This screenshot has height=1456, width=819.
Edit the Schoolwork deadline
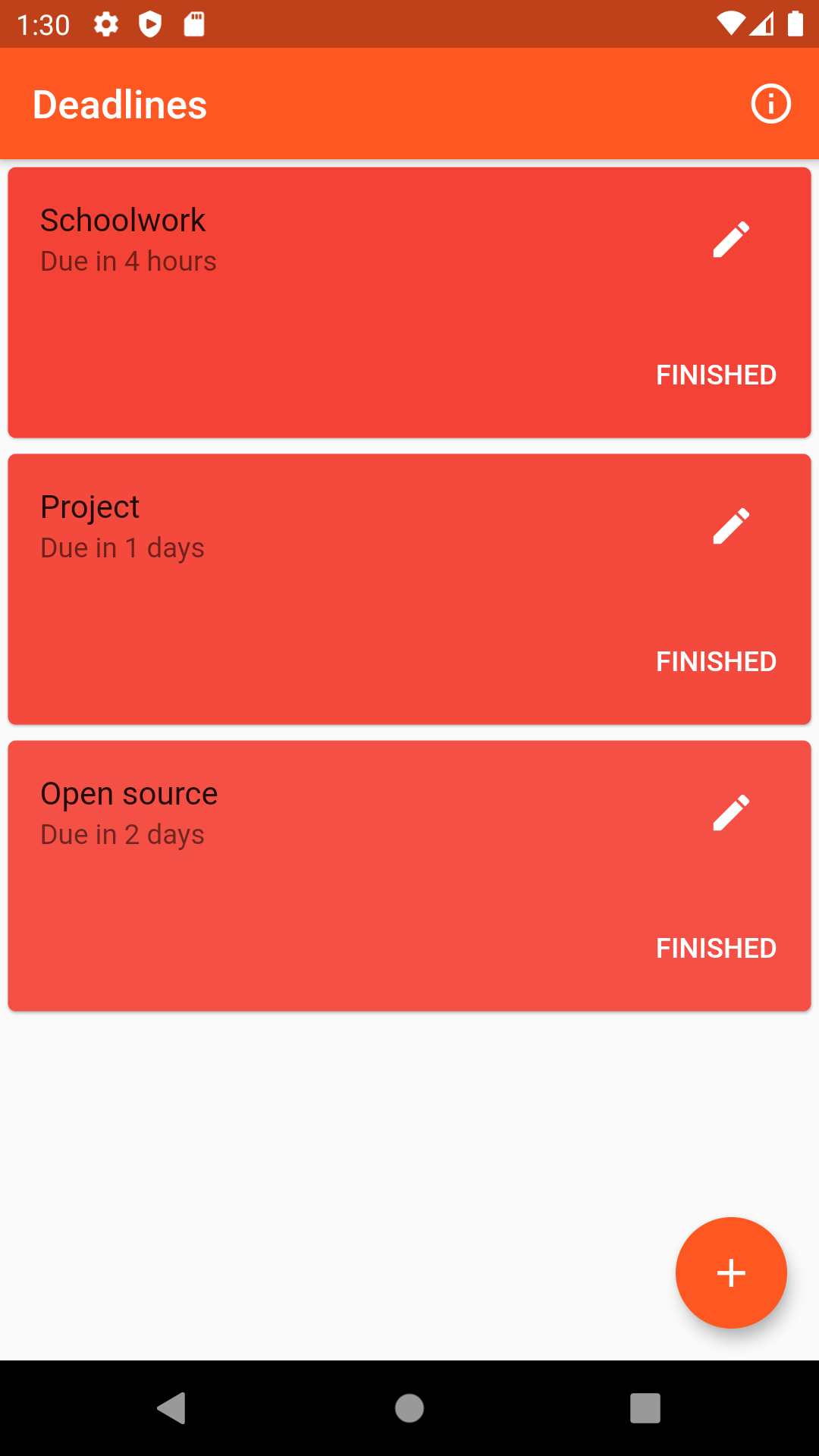coord(731,240)
